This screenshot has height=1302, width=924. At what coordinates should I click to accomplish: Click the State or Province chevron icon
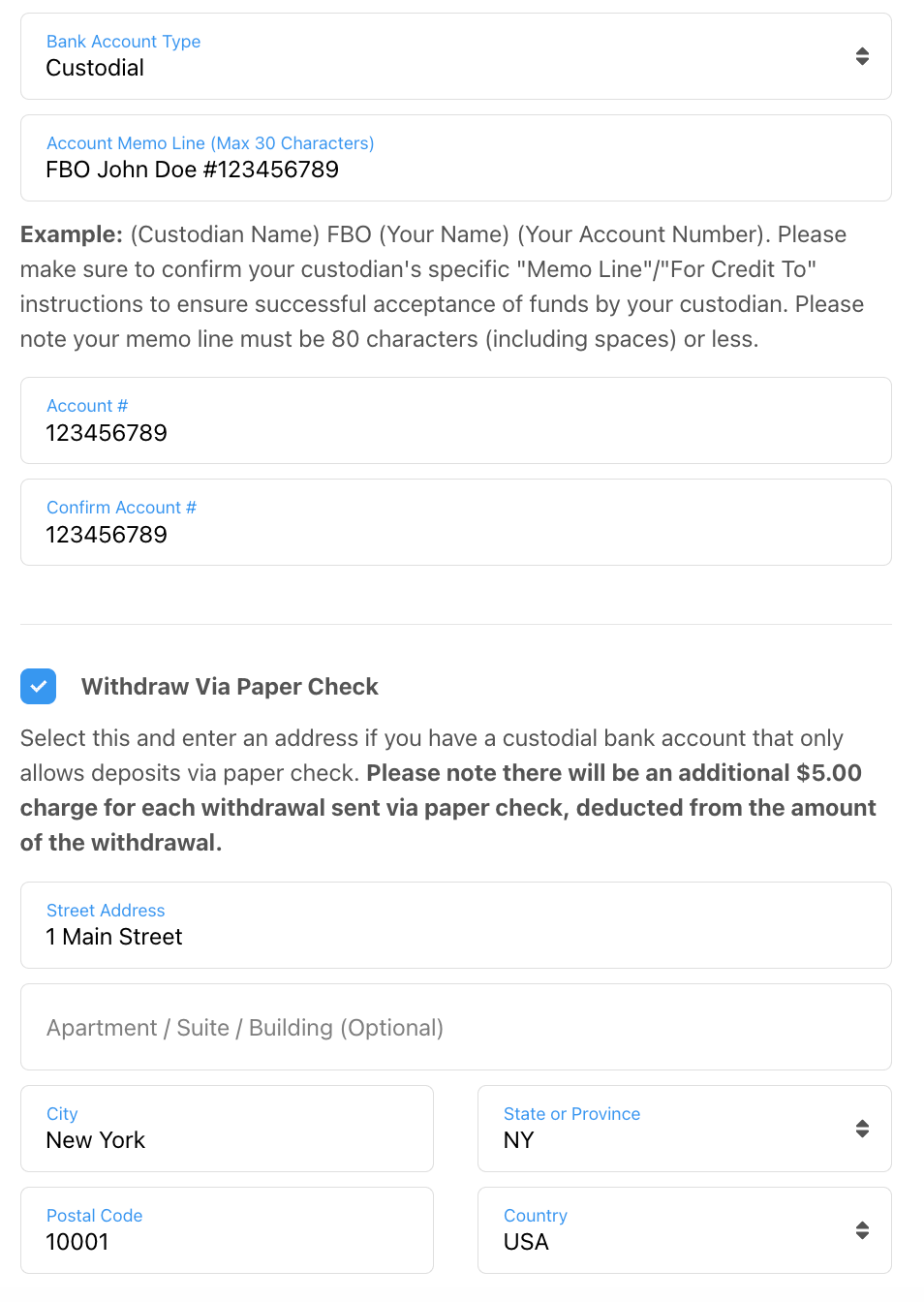point(861,1129)
